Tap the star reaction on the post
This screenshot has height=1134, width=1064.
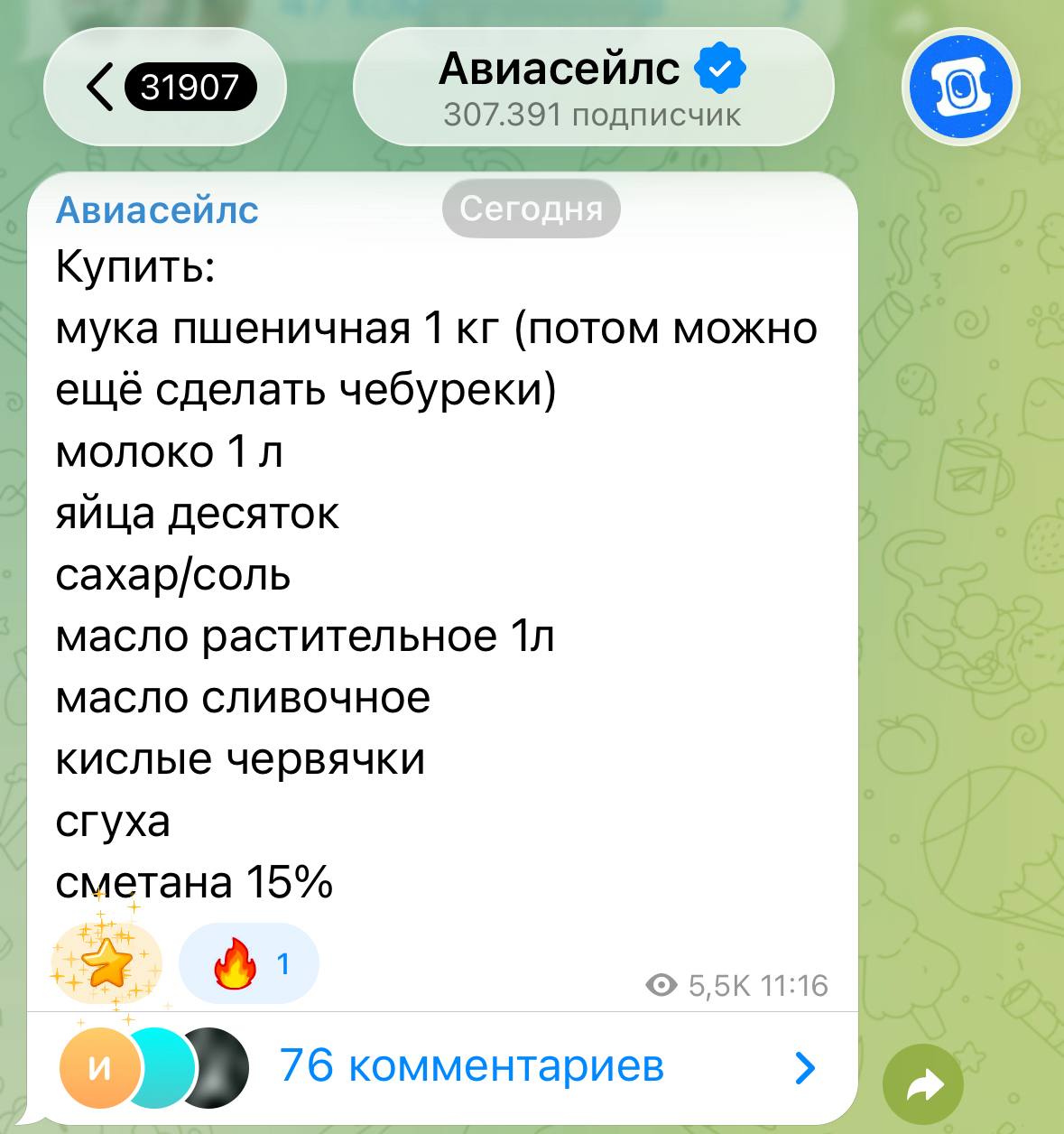(x=106, y=964)
